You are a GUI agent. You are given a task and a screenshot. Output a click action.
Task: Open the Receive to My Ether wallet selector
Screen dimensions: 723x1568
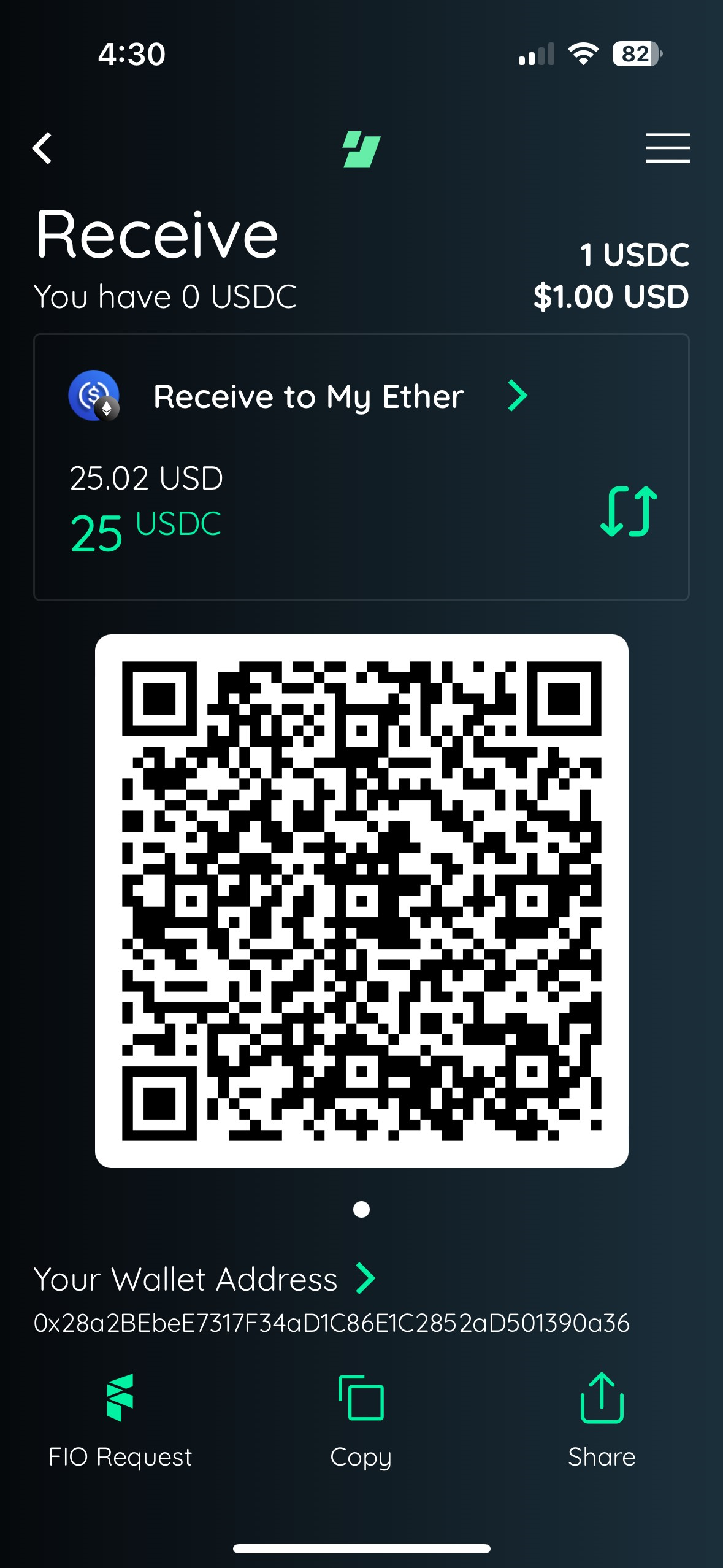pos(308,396)
